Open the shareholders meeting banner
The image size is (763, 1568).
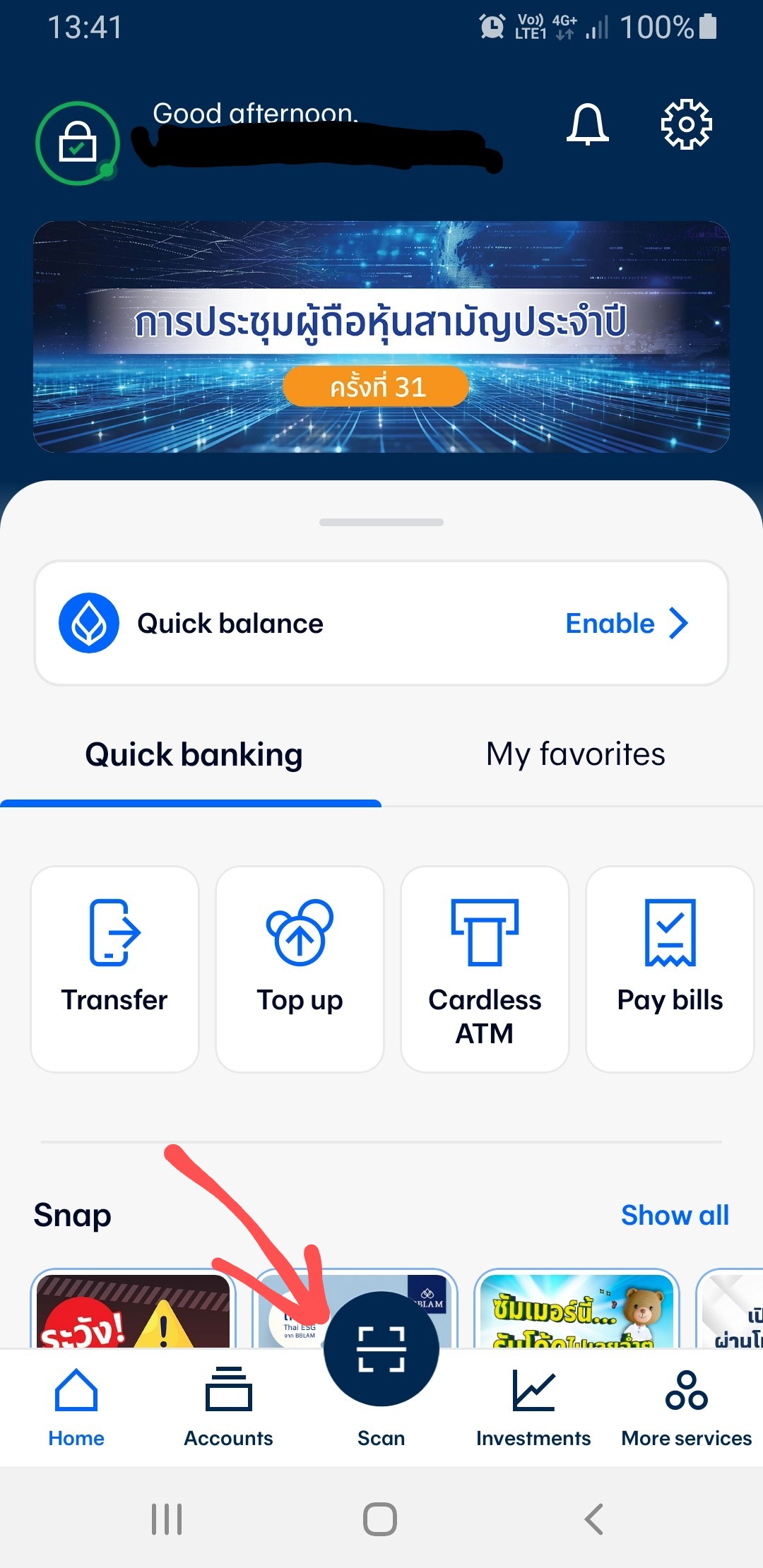381,337
